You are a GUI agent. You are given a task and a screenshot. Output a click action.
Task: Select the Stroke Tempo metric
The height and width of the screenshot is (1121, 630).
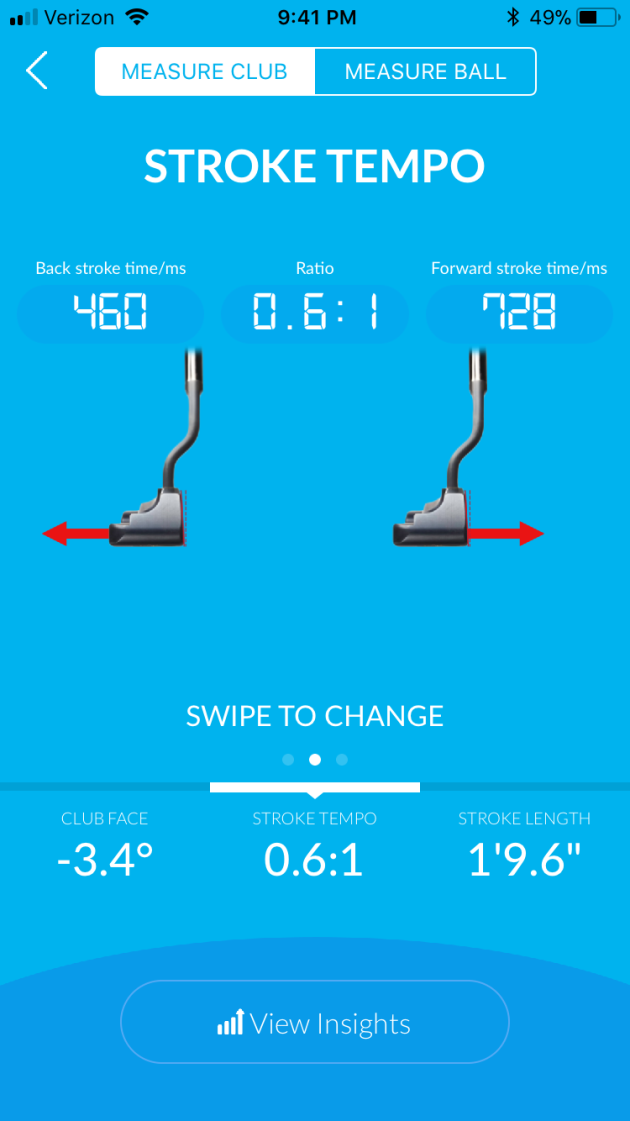pyautogui.click(x=314, y=846)
